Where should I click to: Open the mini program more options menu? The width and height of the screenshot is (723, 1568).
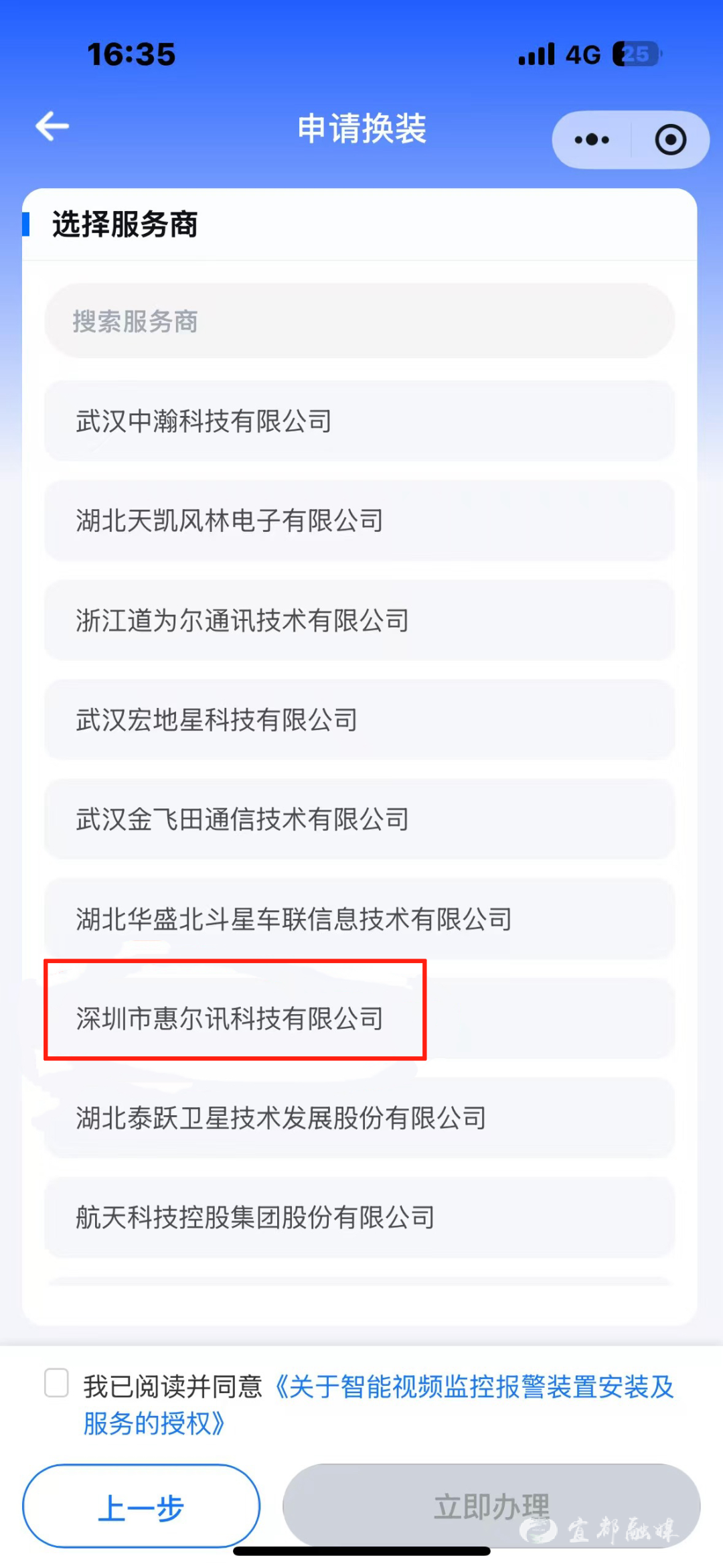592,140
